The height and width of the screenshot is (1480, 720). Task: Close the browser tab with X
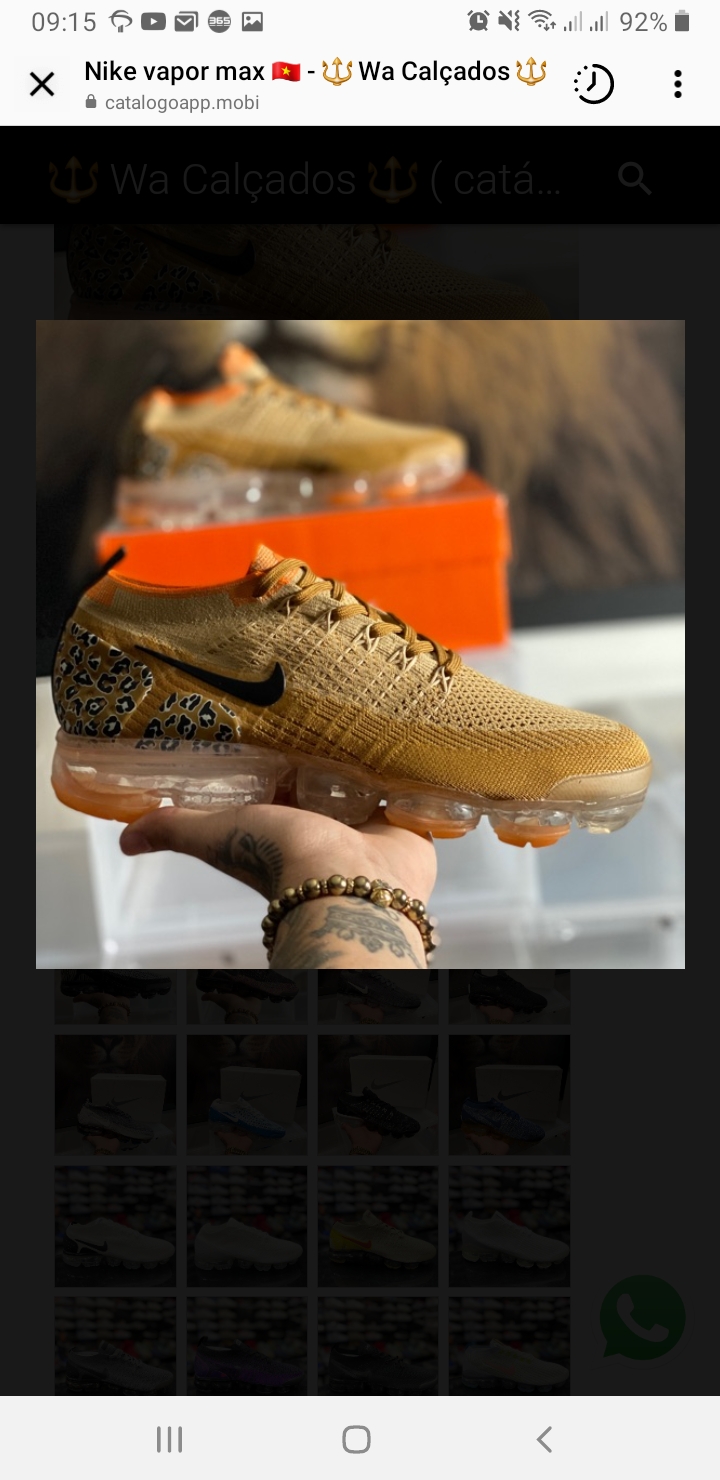click(x=42, y=85)
